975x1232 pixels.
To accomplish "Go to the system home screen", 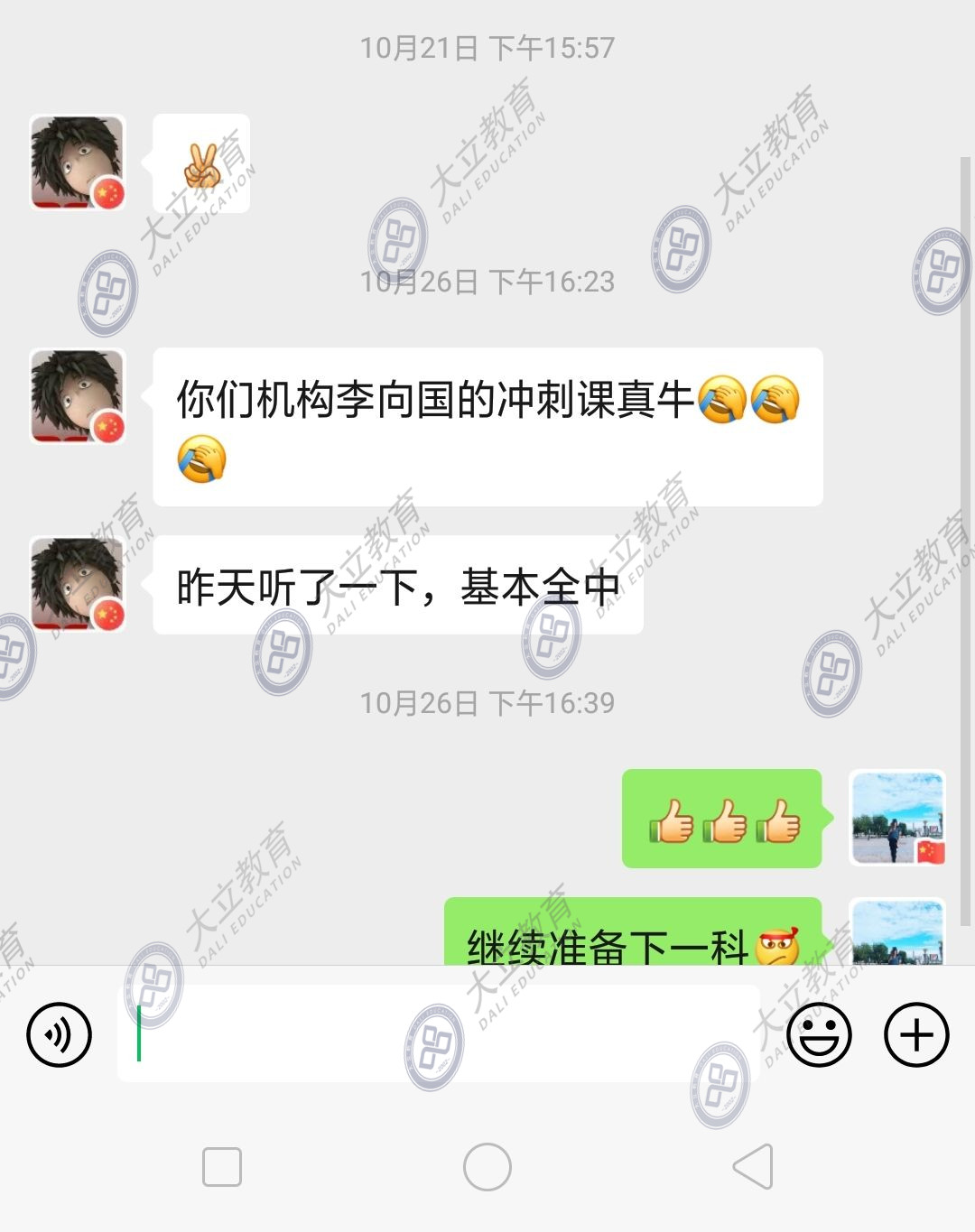I will click(x=487, y=1167).
